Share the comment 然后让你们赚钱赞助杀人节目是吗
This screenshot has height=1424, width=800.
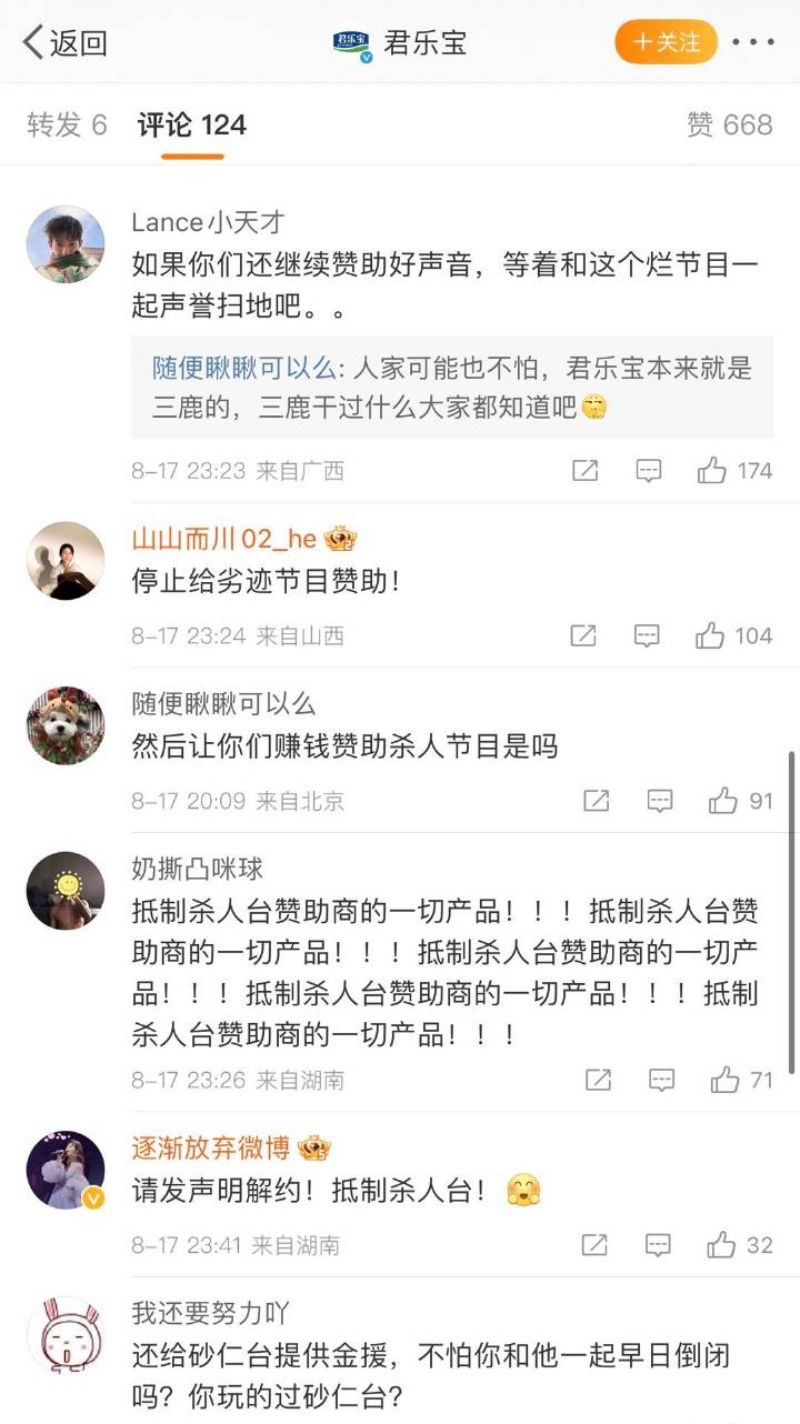click(596, 800)
